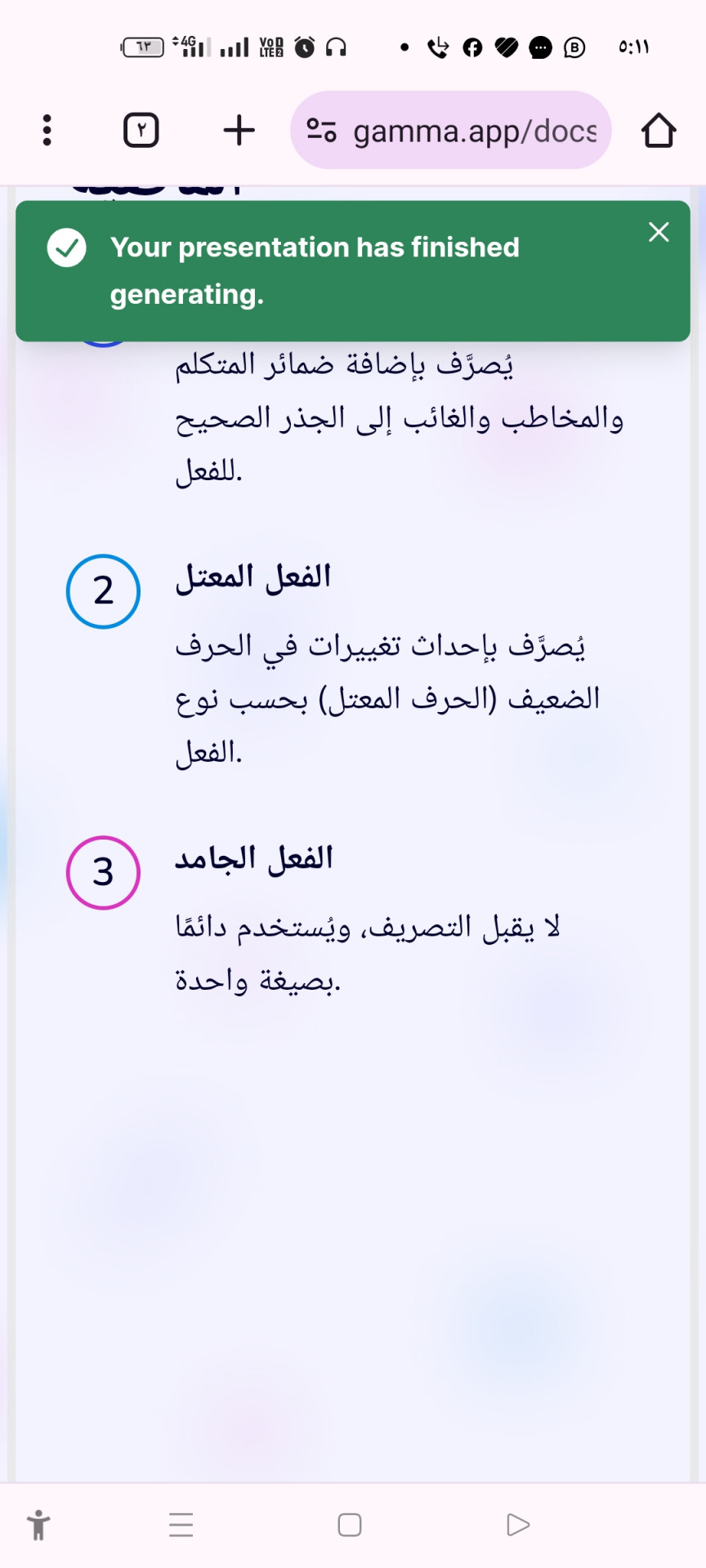Open the tab switcher
The image size is (706, 1568).
(x=141, y=131)
